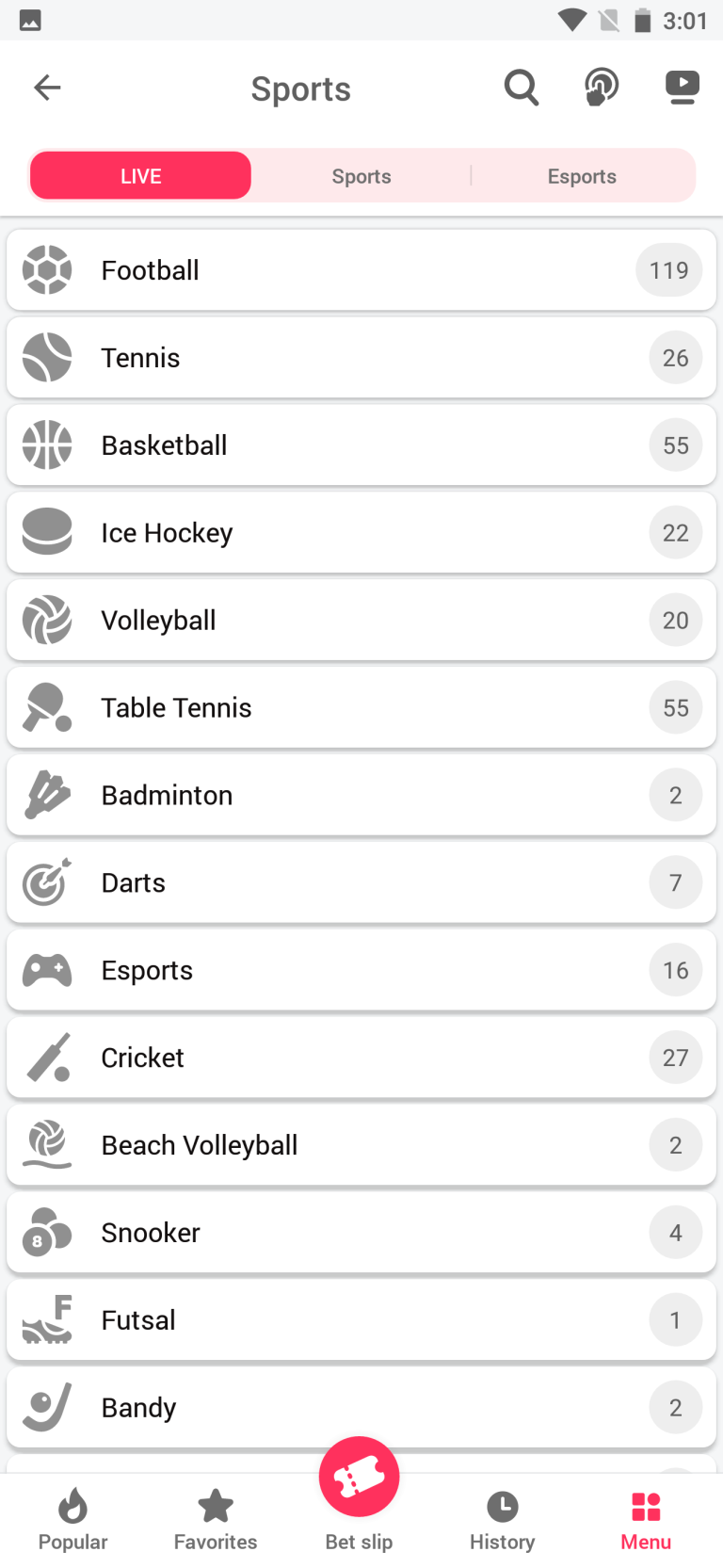The height and width of the screenshot is (1568, 723).
Task: Open the Table Tennis row
Action: tap(361, 708)
